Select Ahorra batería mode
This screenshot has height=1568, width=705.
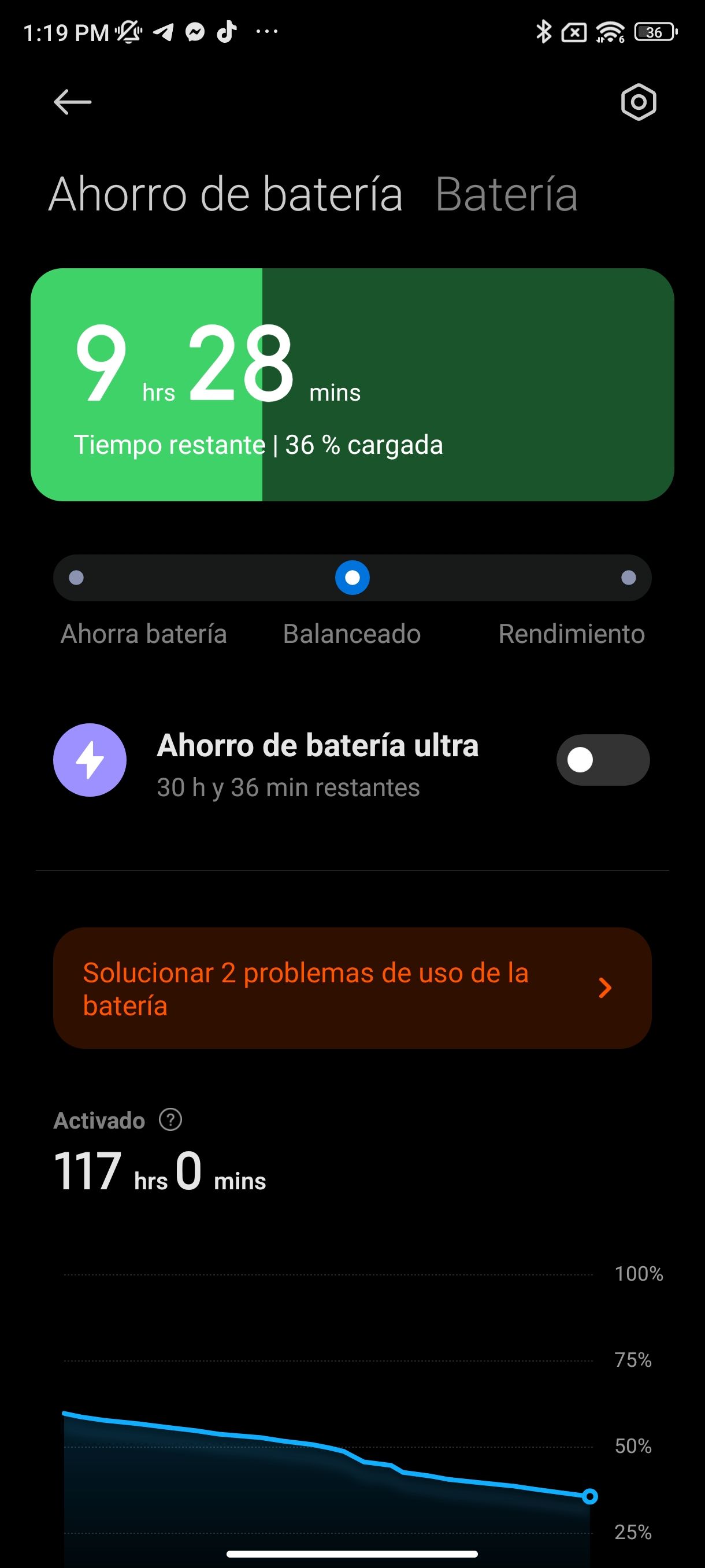coord(77,578)
